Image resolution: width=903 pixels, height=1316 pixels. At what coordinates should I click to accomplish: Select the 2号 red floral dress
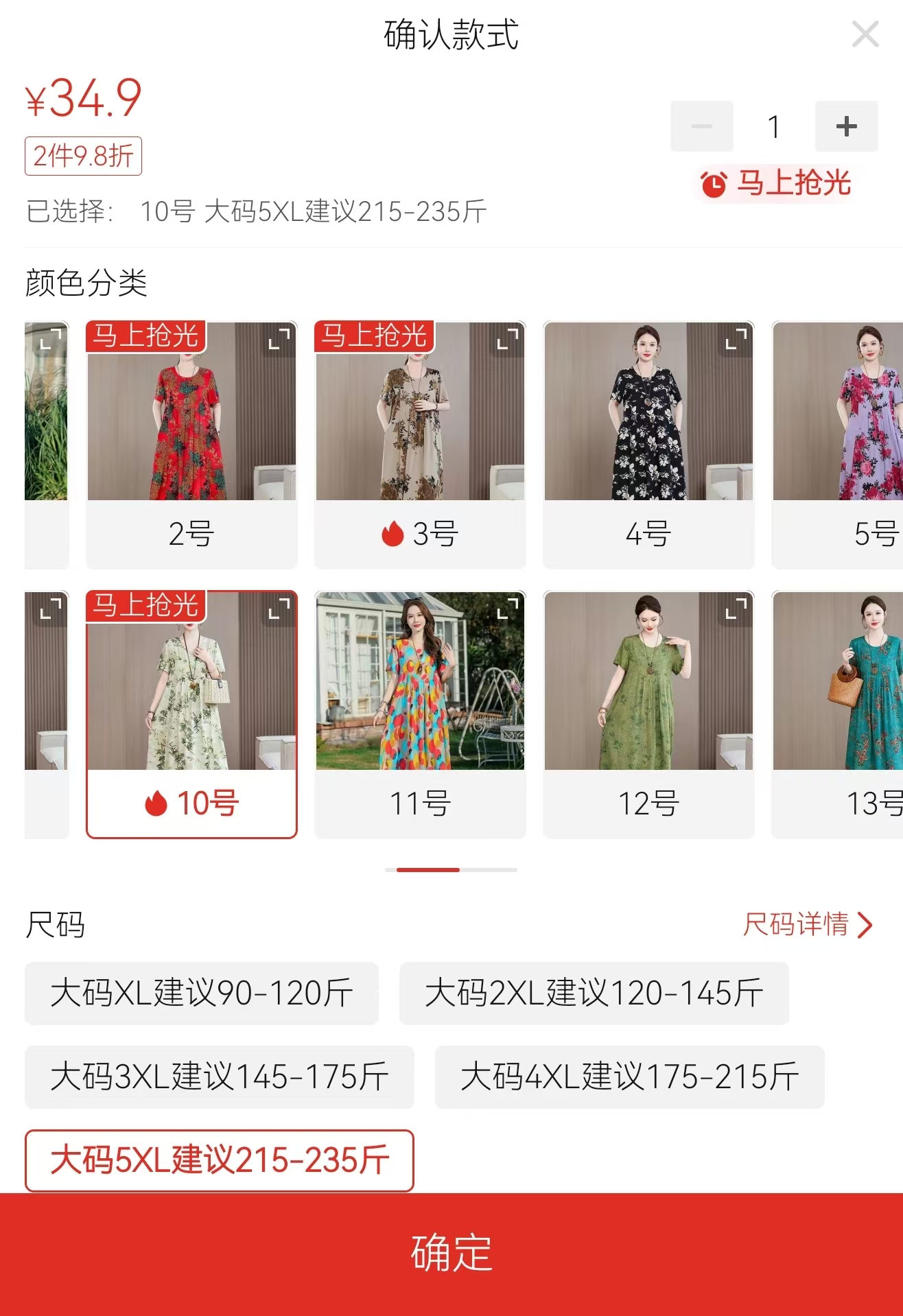tap(191, 446)
